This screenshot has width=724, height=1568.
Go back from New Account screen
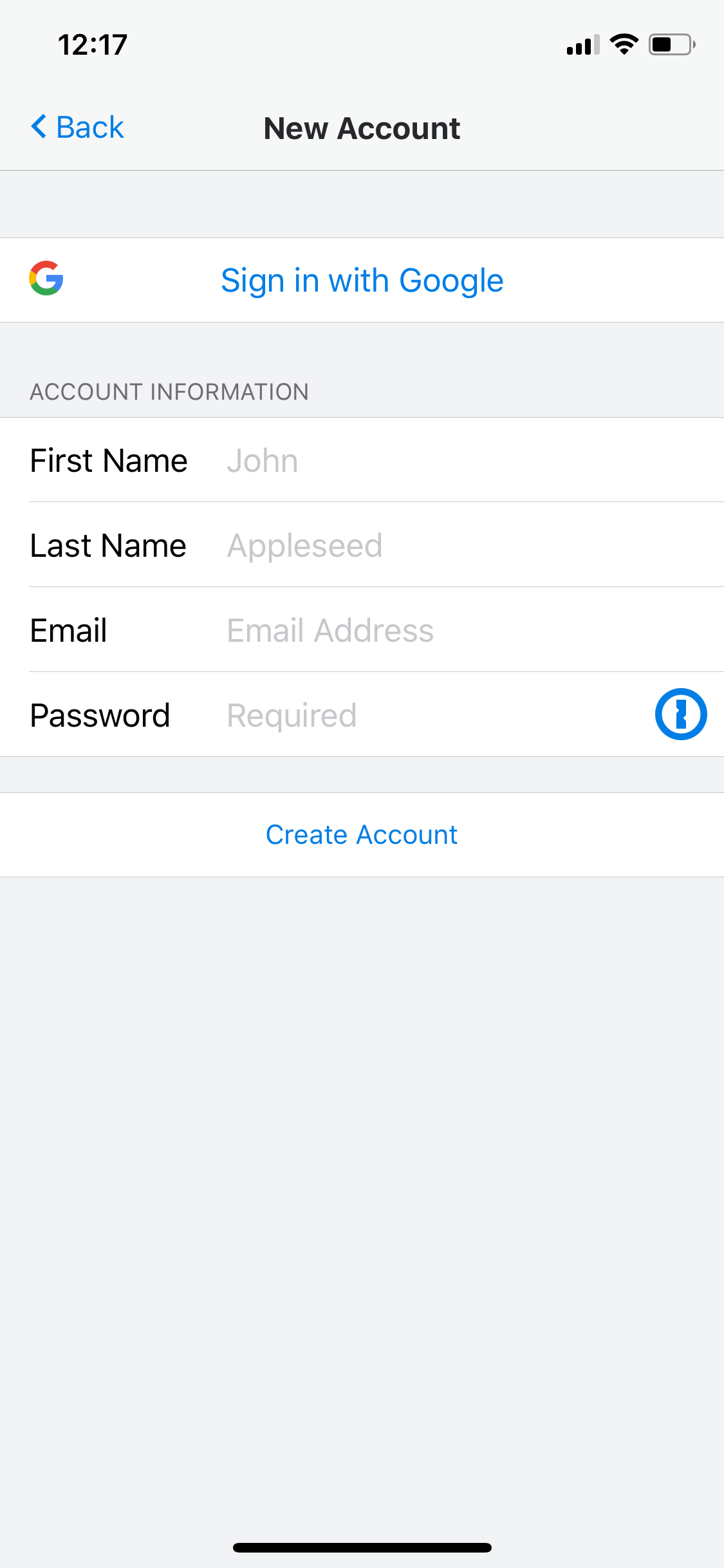click(77, 127)
